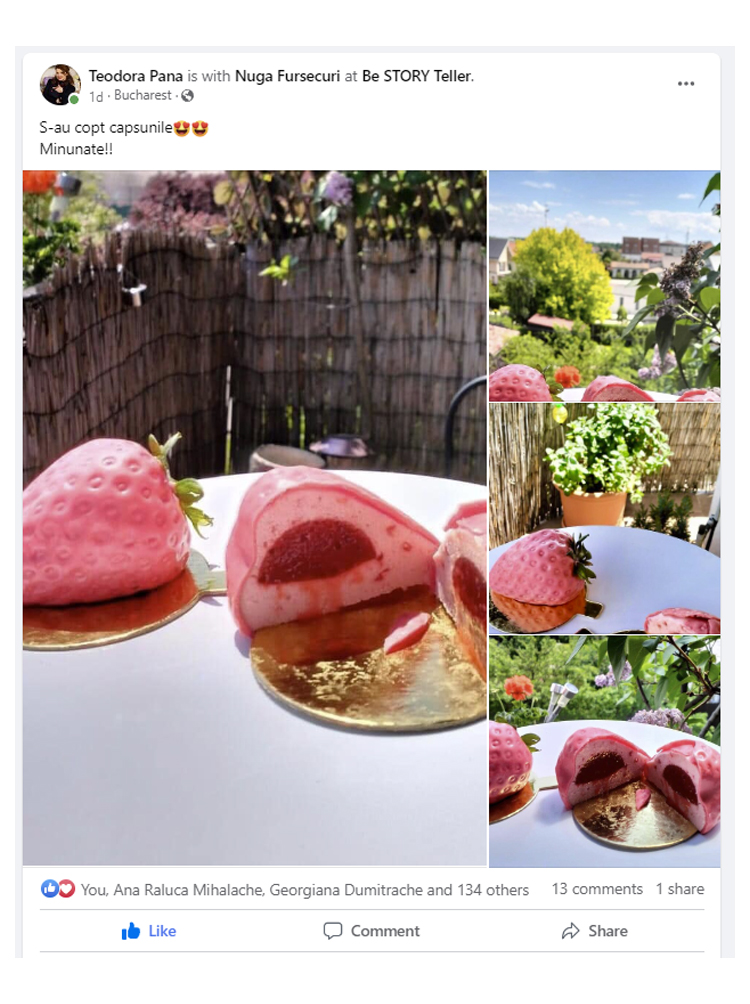Open the photo of cut cake with flowers
The width and height of the screenshot is (750, 1004).
point(604,751)
